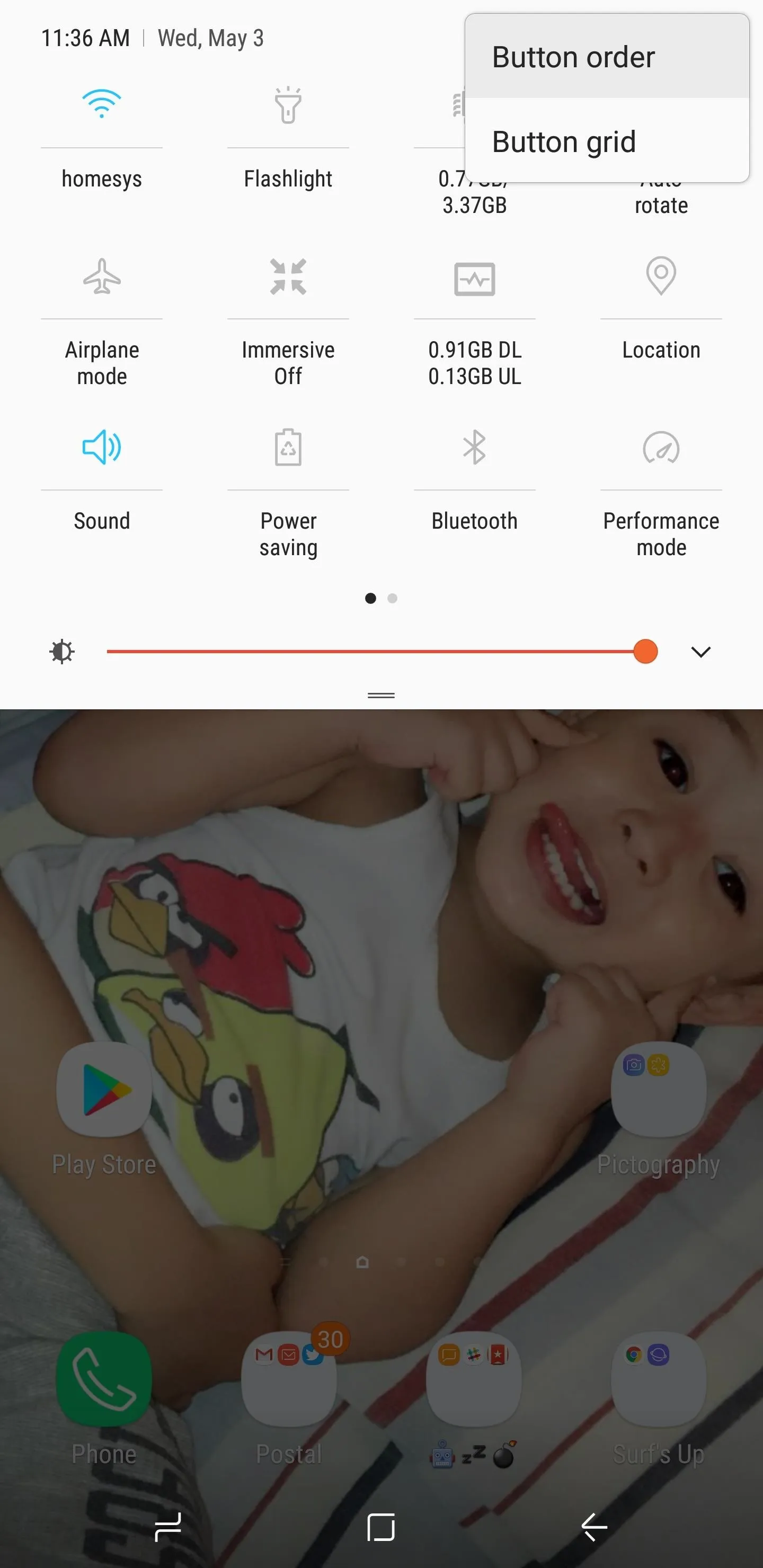Toggle the Immersive Off tile
The image size is (763, 1568).
point(288,277)
